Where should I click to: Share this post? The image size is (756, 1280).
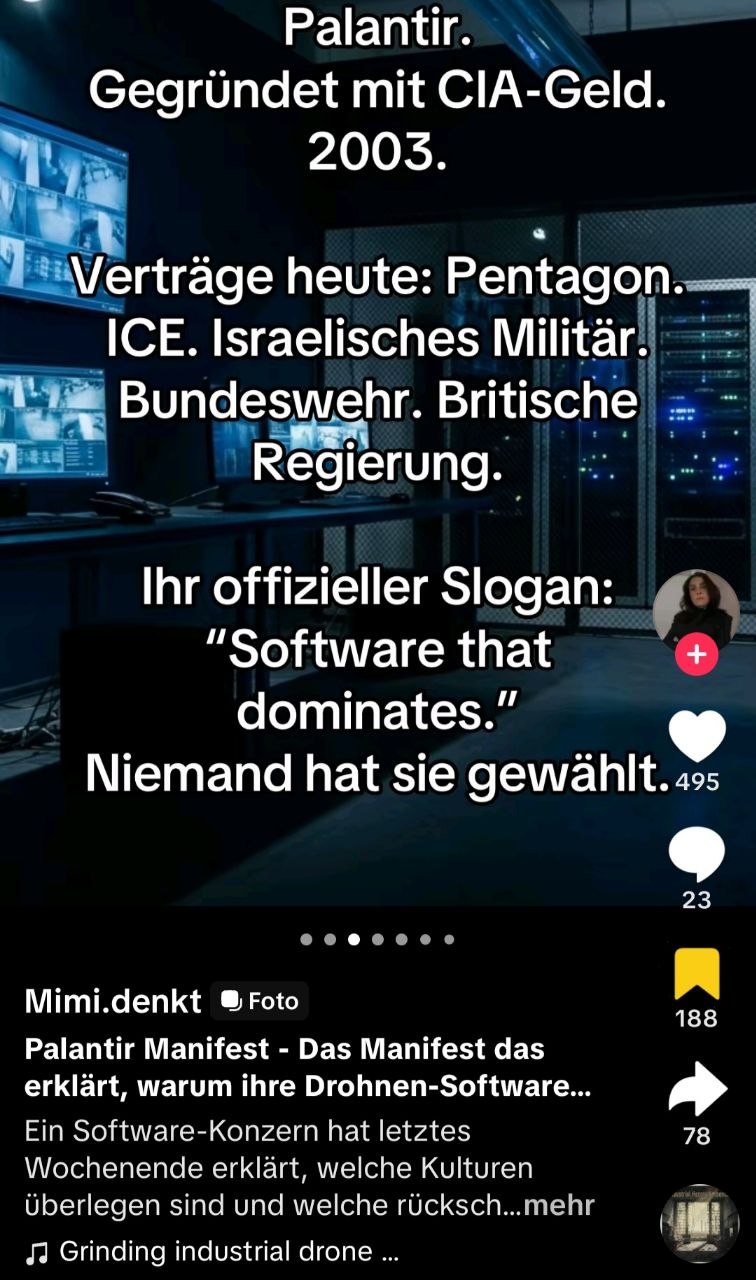[696, 1090]
